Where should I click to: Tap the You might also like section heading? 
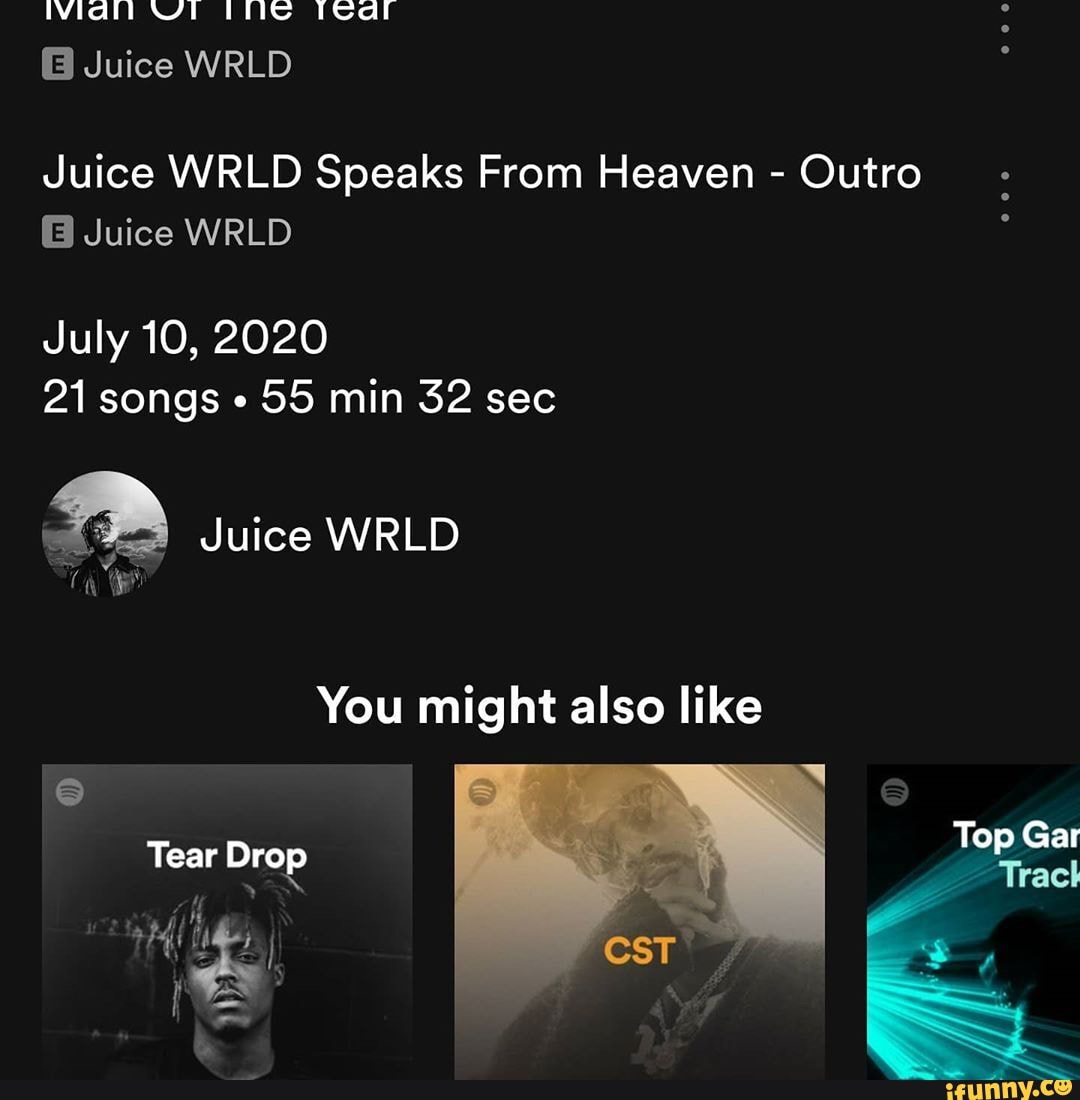[x=540, y=705]
